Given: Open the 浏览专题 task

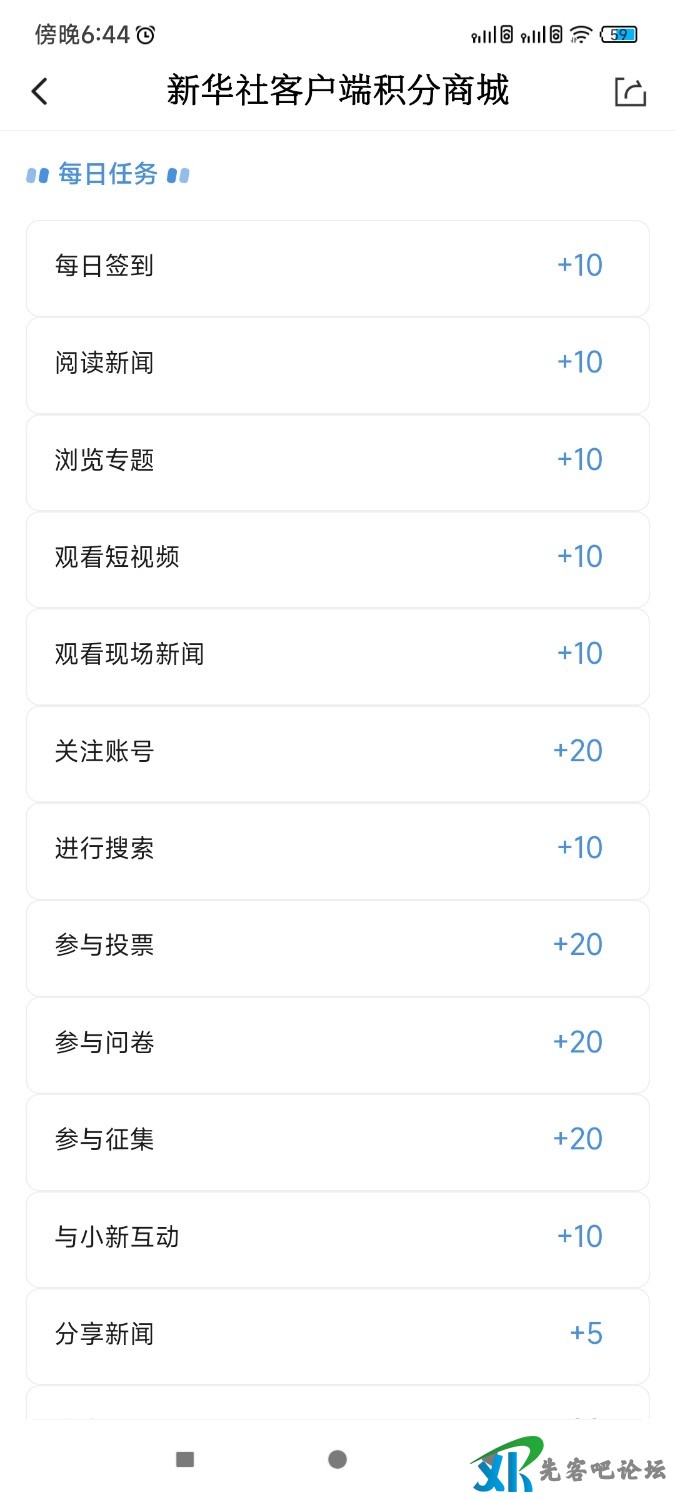Looking at the screenshot, I should (337, 461).
